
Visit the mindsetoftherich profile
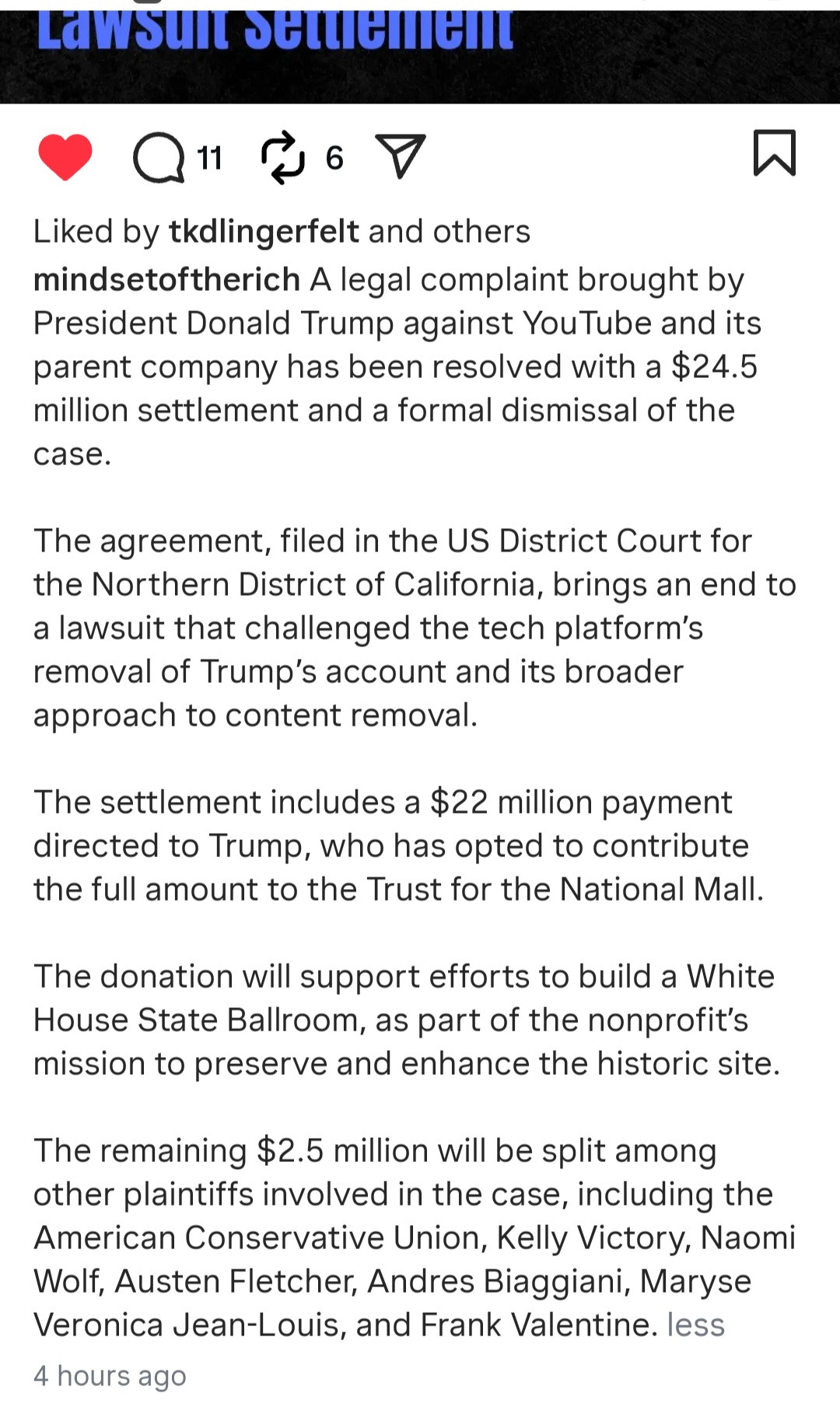pyautogui.click(x=166, y=280)
